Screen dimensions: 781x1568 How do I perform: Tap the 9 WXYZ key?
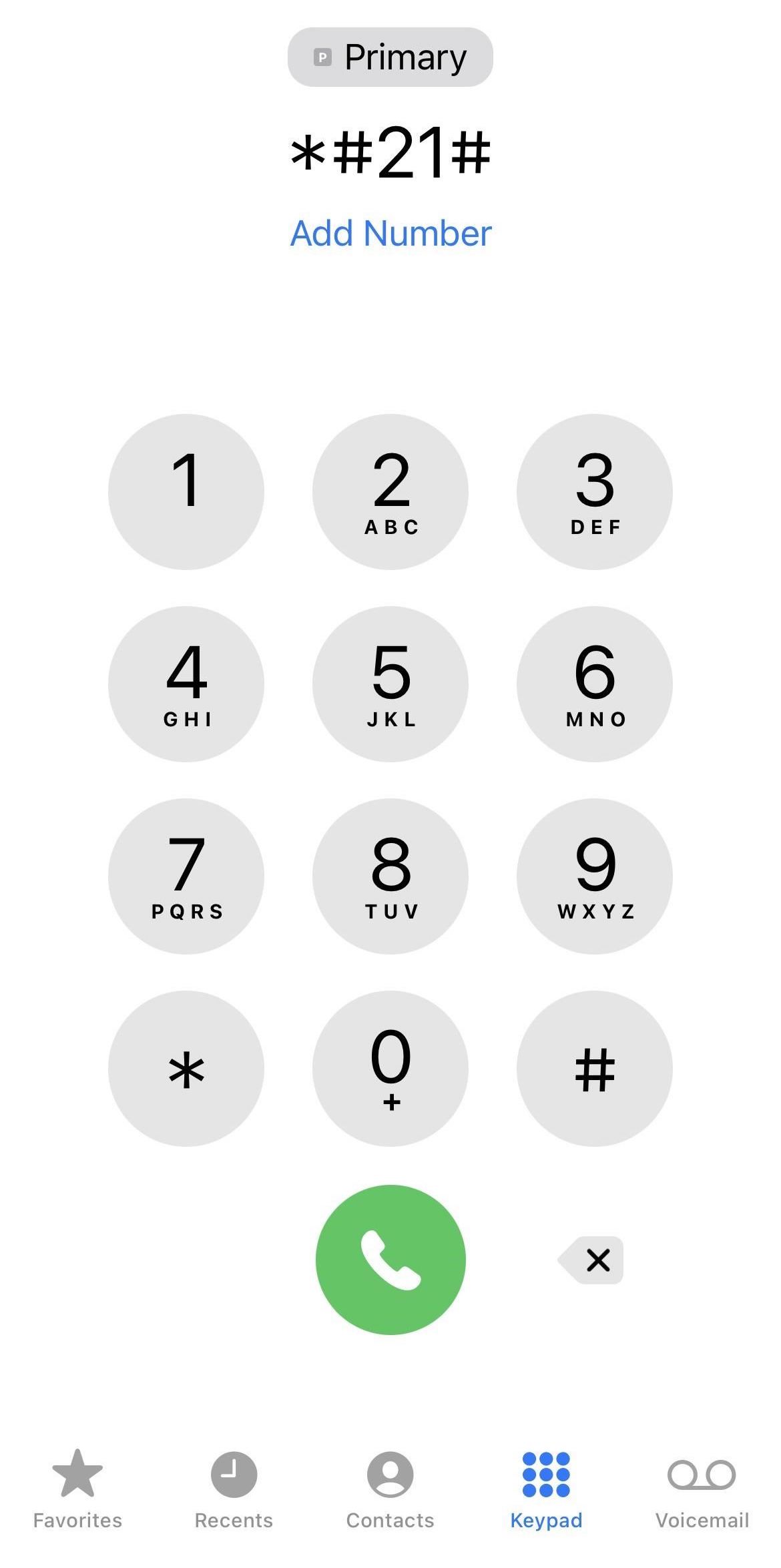pyautogui.click(x=595, y=876)
